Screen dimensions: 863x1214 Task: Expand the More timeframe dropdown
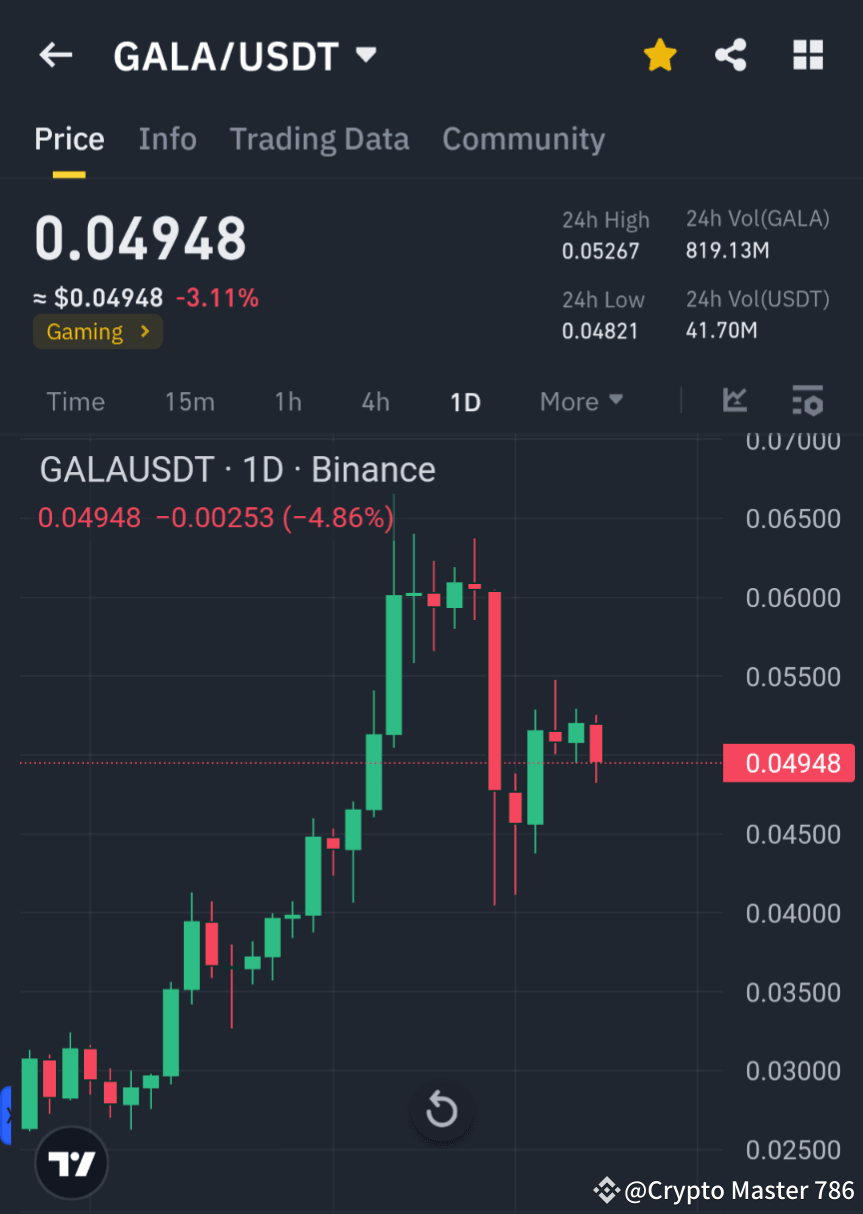coord(581,401)
